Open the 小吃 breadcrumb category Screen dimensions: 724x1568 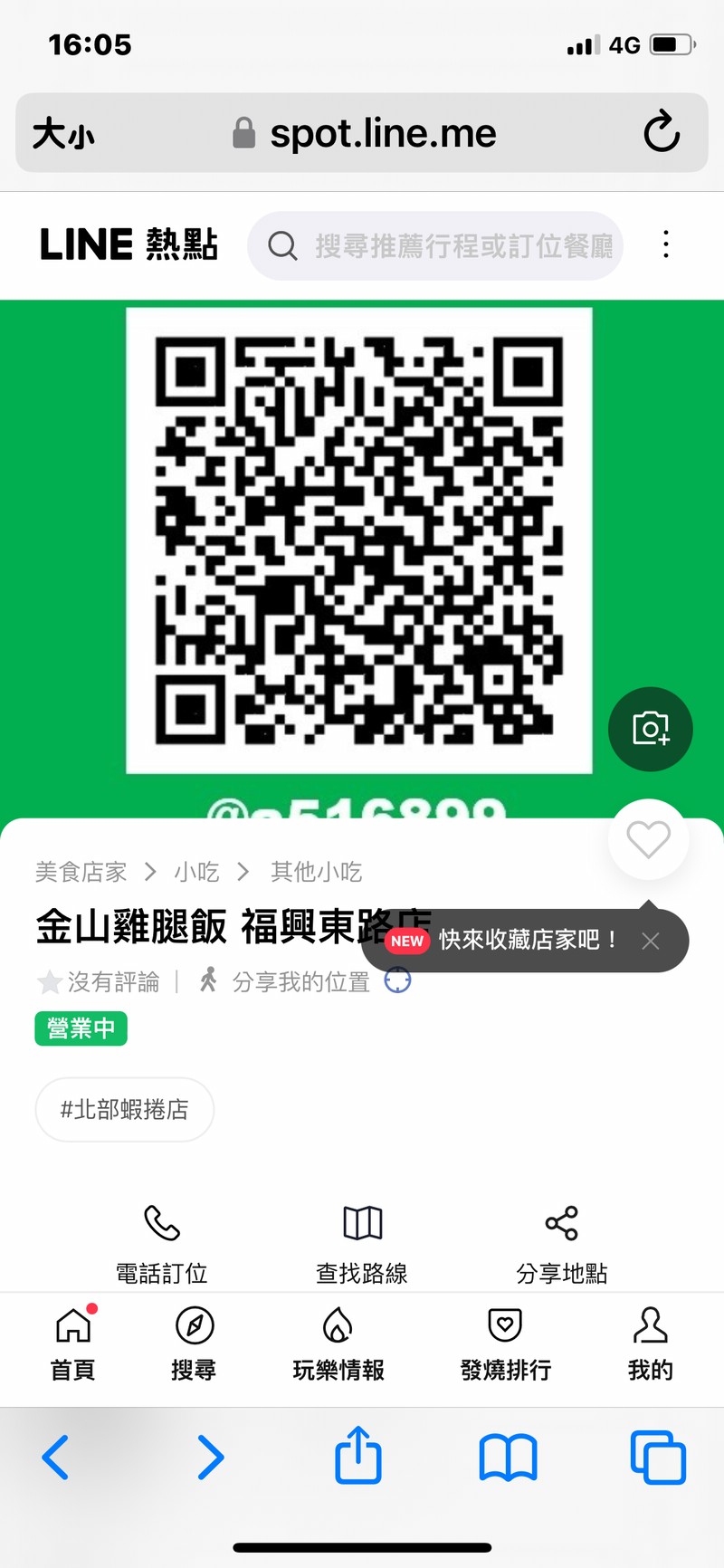click(196, 872)
